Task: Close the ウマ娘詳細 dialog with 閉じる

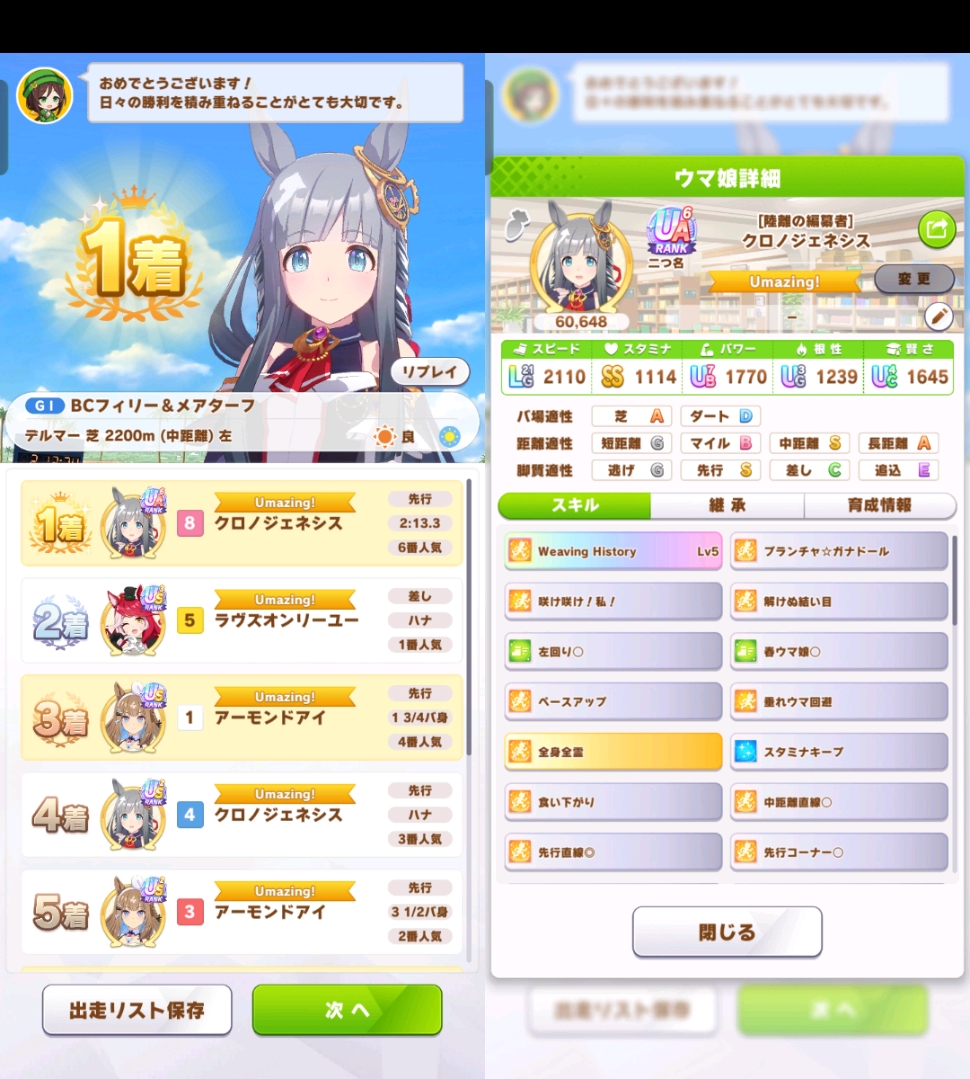Action: [x=727, y=932]
